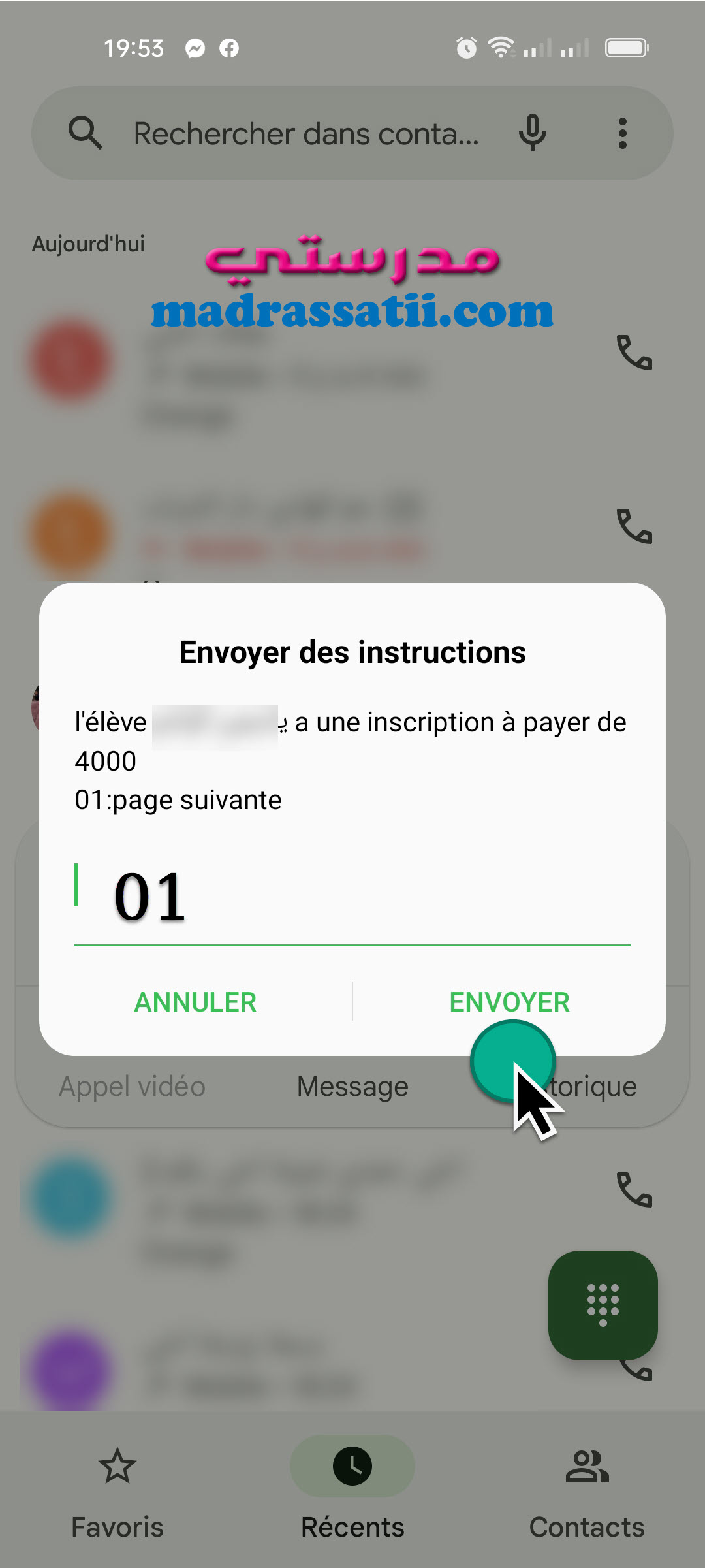The height and width of the screenshot is (1568, 705).
Task: Start voice search with the microphone
Action: 532,133
